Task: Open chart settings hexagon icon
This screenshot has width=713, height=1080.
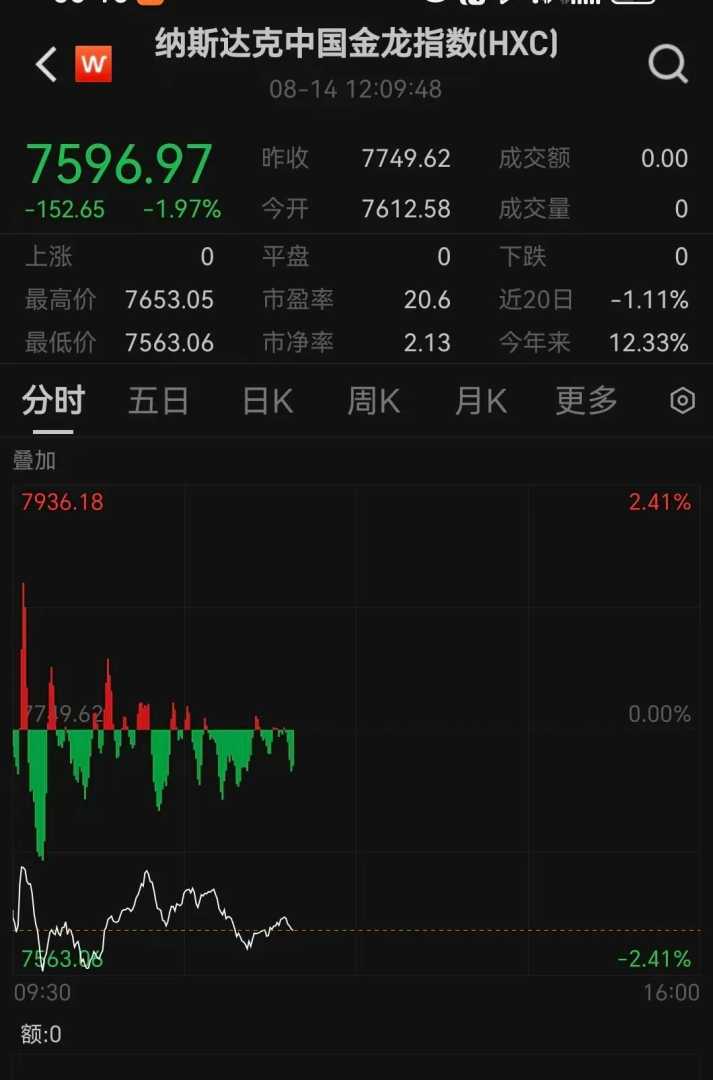Action: (682, 402)
